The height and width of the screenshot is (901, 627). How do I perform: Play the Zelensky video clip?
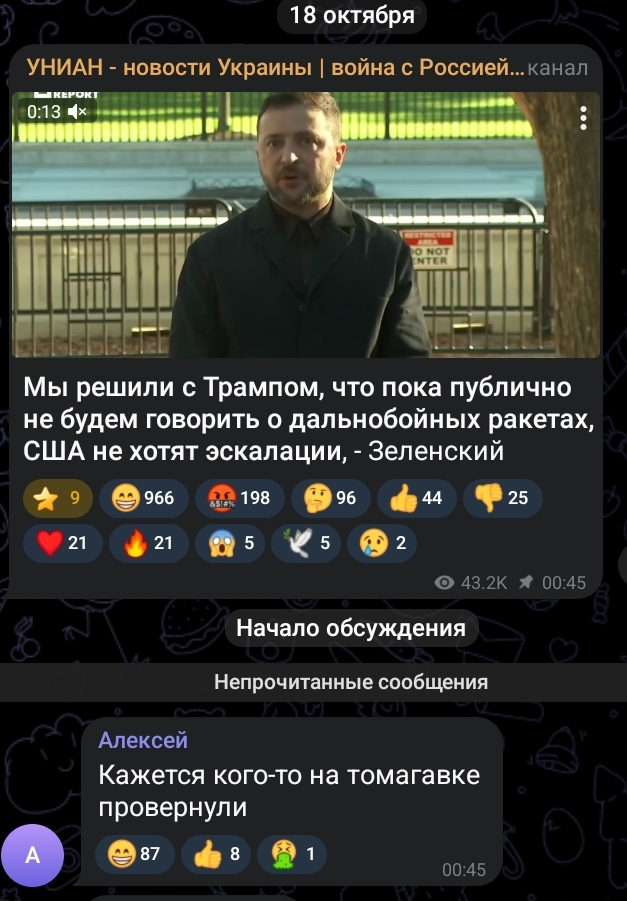tap(305, 225)
